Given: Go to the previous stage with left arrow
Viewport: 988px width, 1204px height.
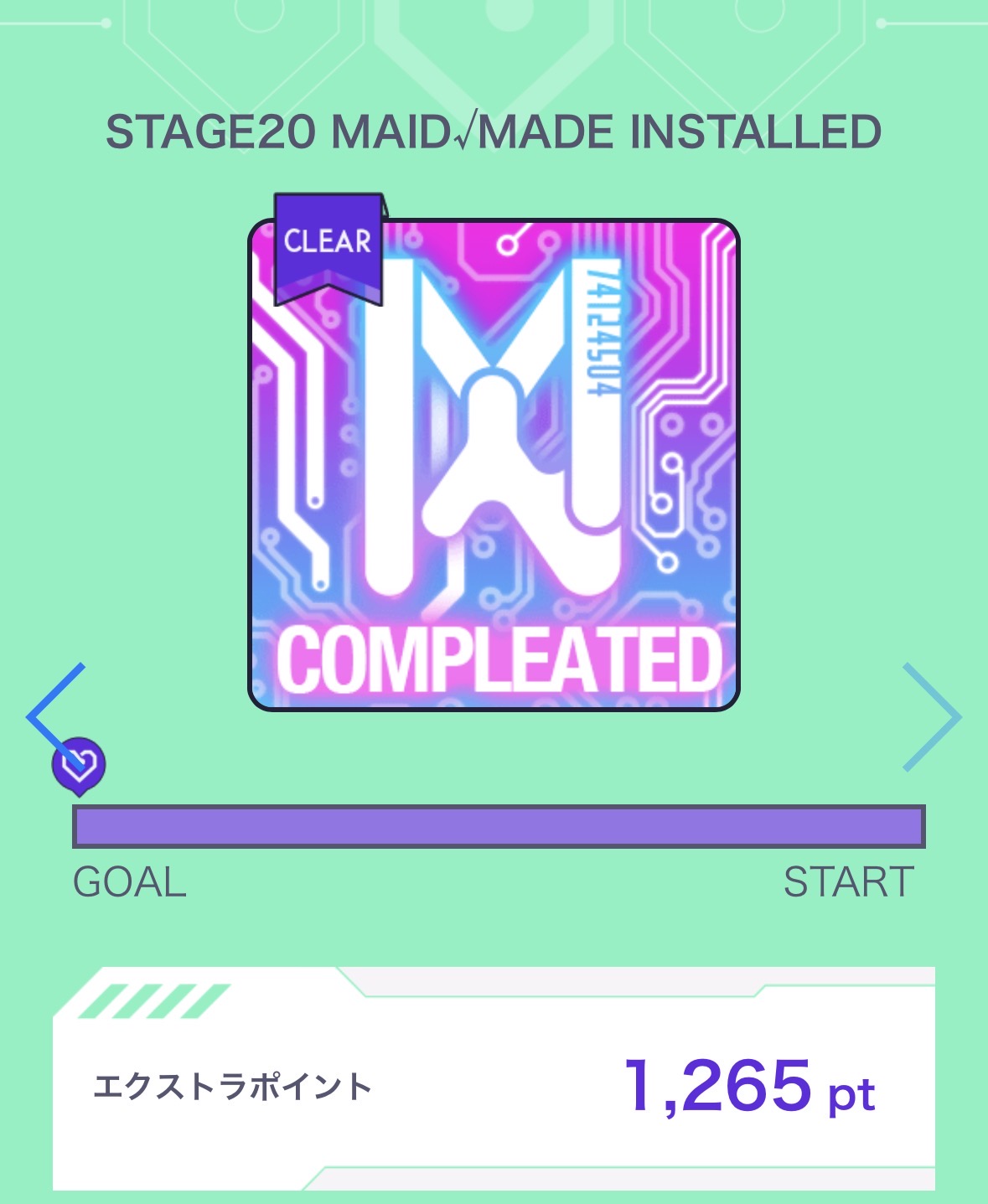Looking at the screenshot, I should pyautogui.click(x=54, y=715).
